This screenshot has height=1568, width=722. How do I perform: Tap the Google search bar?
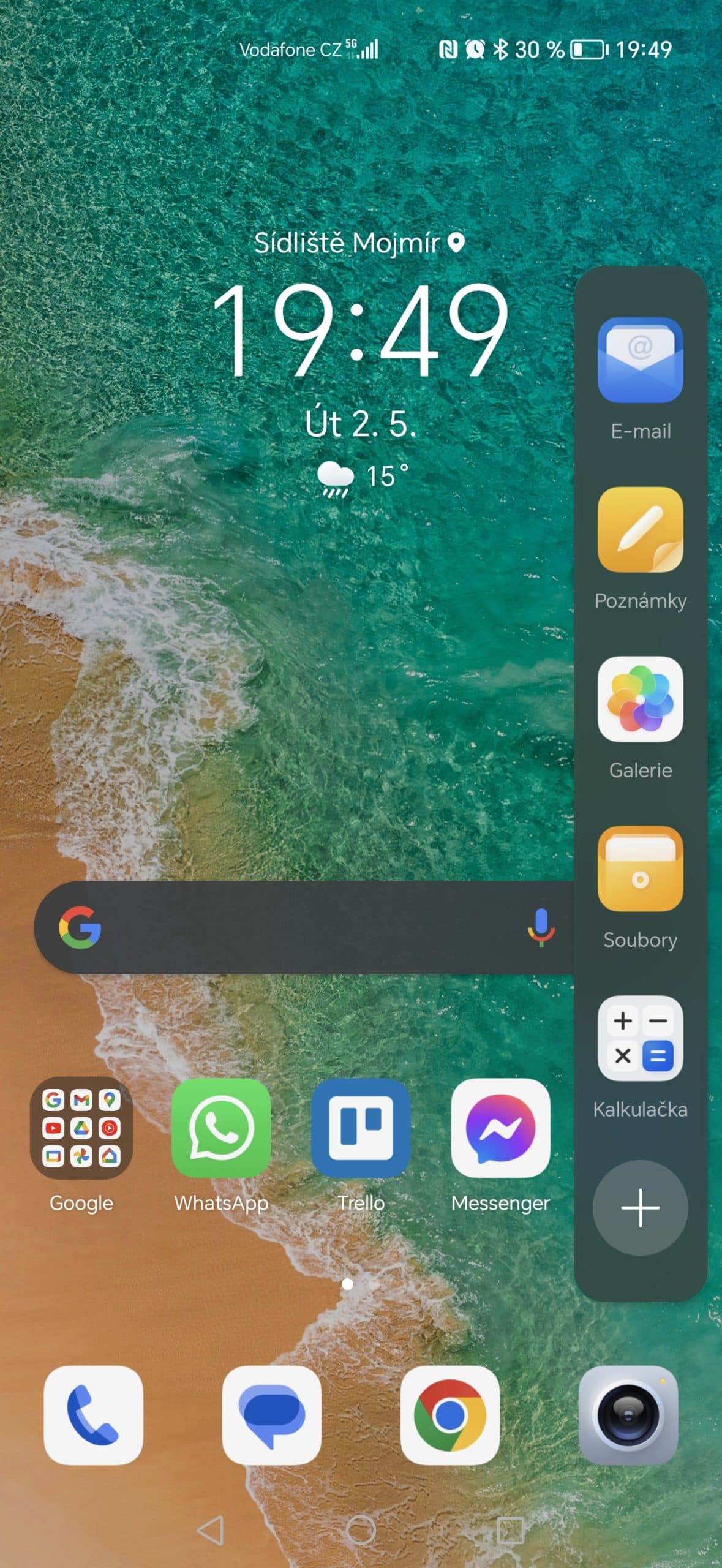pos(306,928)
